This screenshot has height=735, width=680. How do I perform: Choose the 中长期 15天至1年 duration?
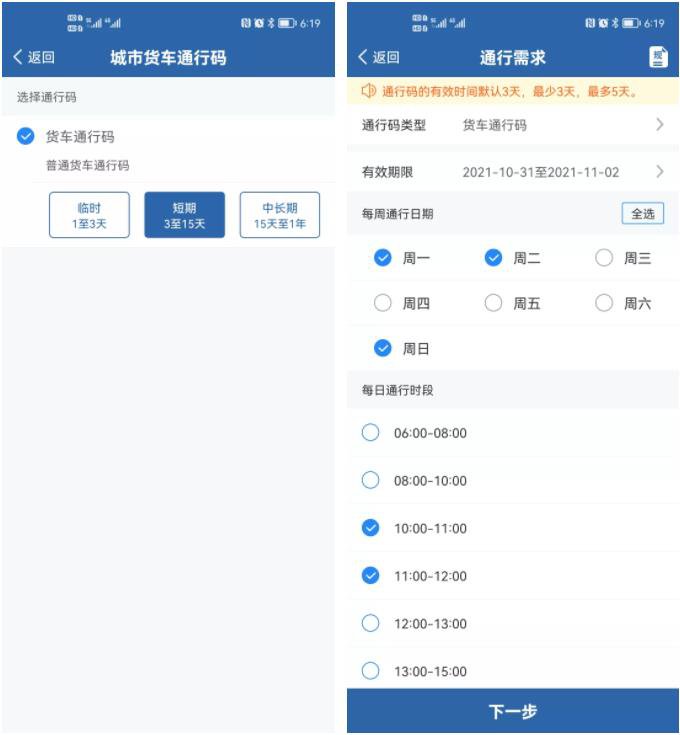coord(280,215)
